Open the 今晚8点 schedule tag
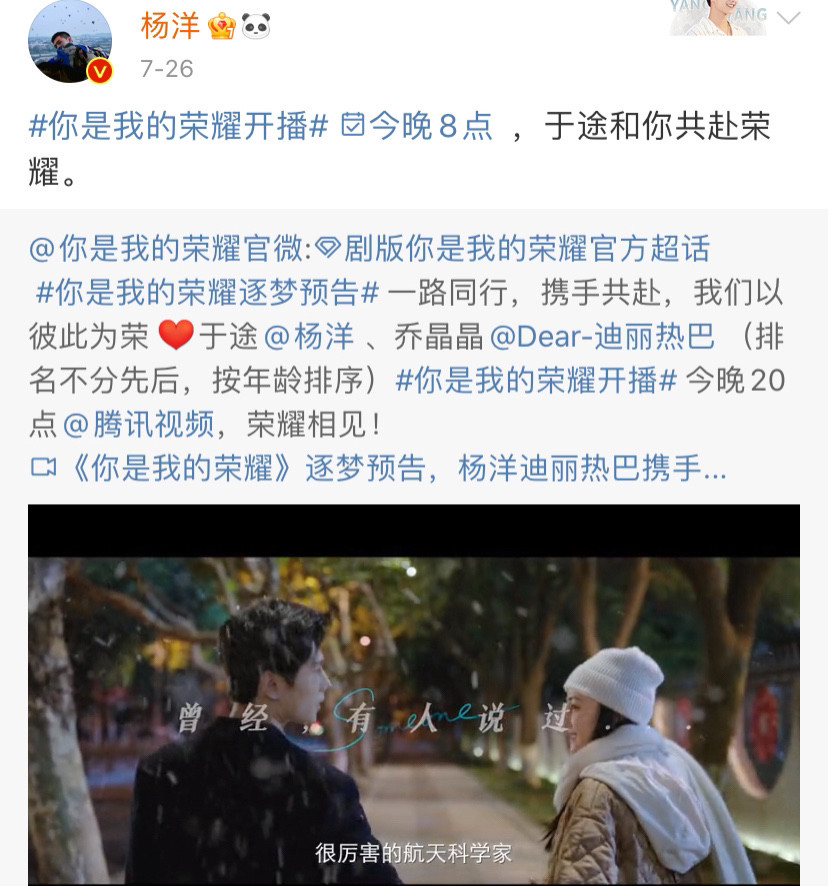828x886 pixels. click(x=417, y=126)
